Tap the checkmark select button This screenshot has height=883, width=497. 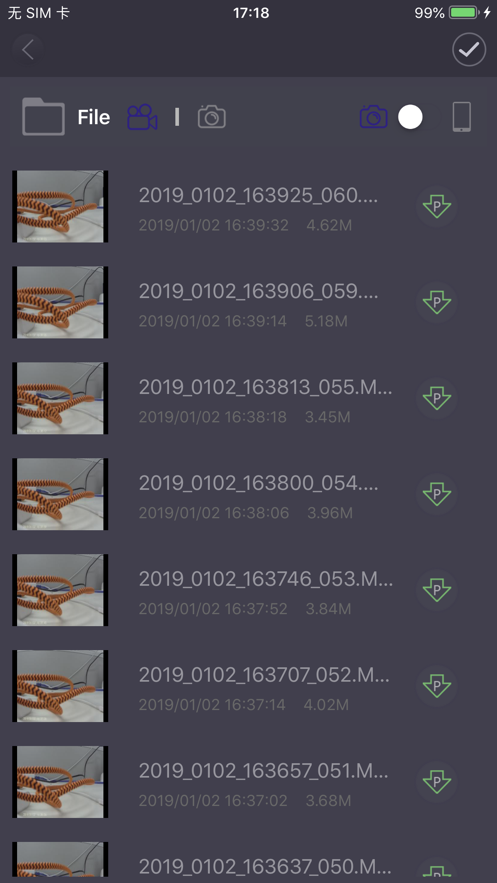pos(469,50)
